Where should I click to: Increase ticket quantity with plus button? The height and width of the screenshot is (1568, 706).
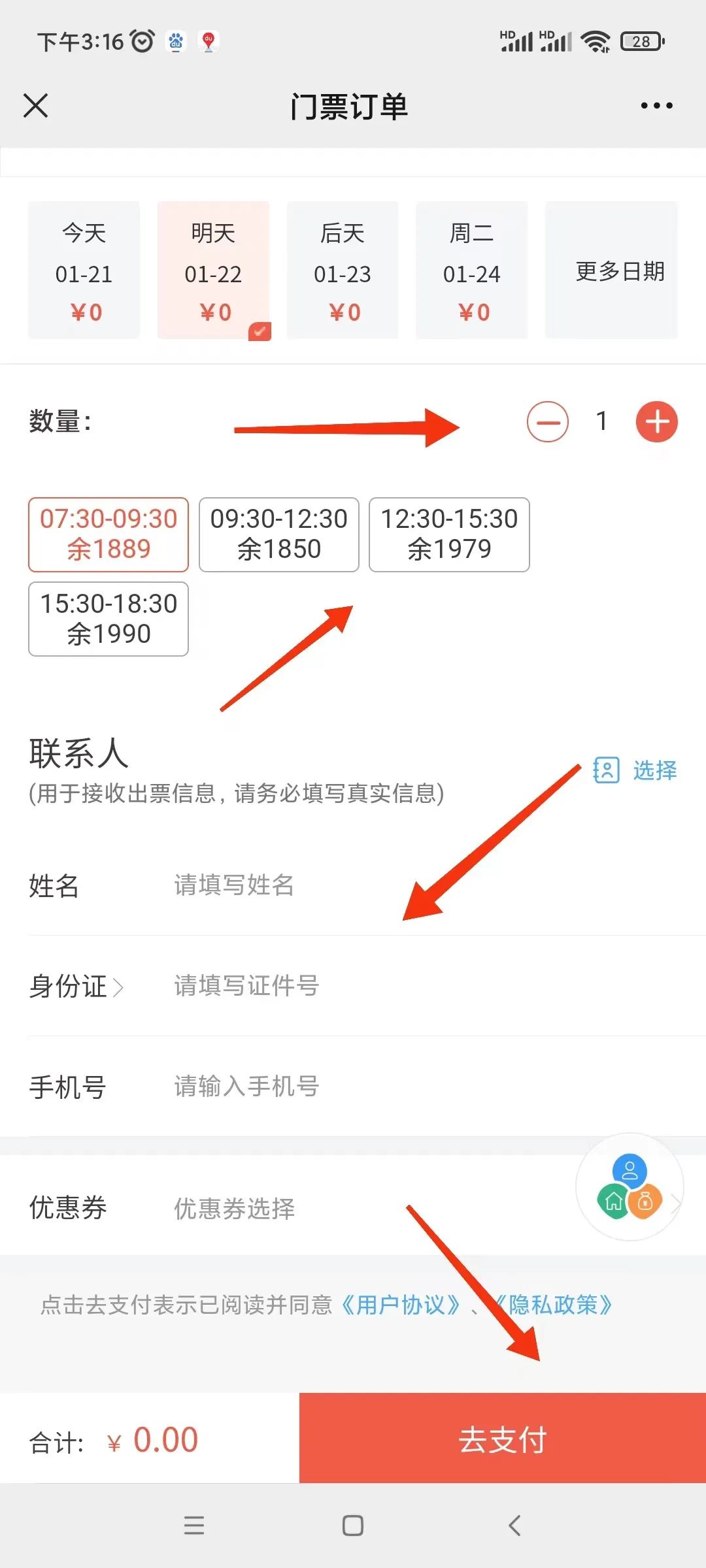656,421
